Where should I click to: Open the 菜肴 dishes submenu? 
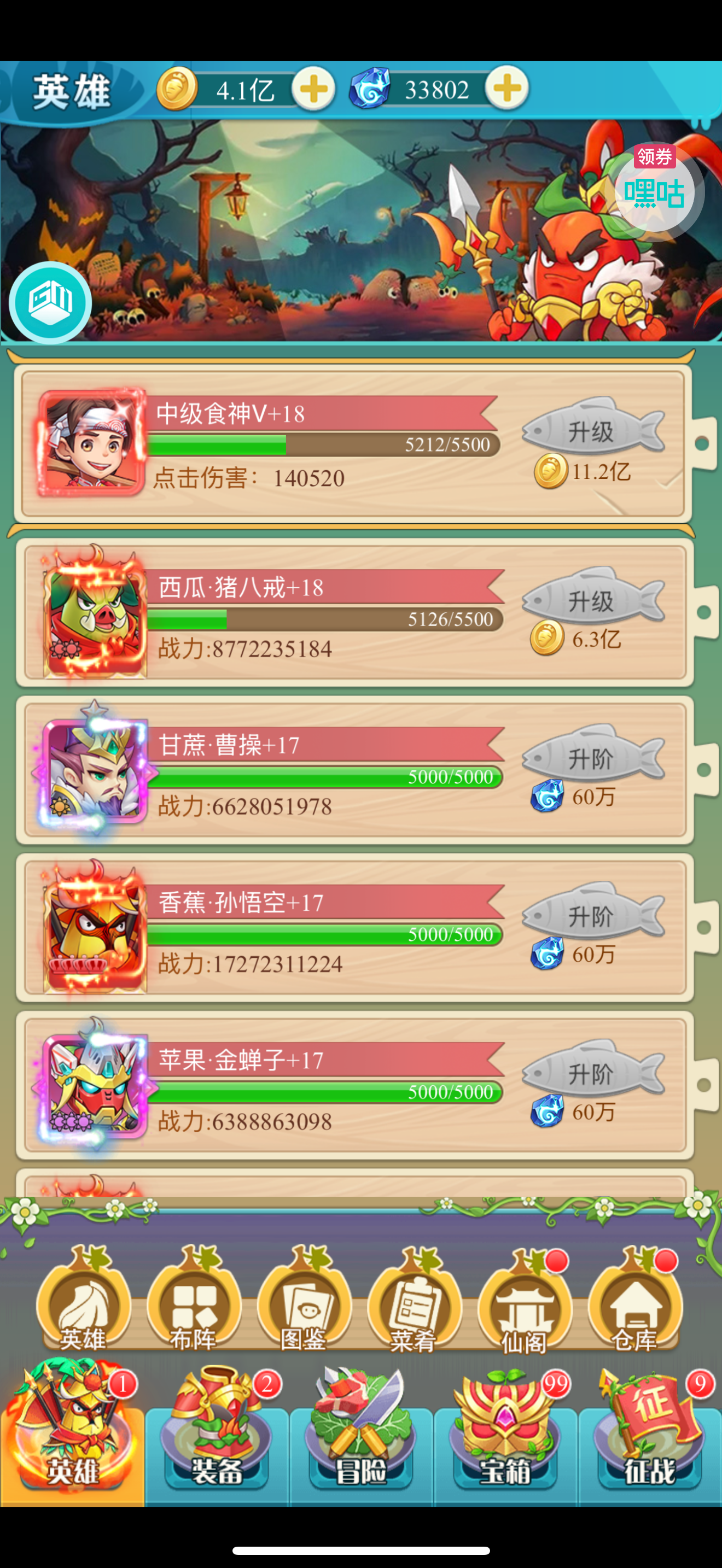click(415, 1299)
